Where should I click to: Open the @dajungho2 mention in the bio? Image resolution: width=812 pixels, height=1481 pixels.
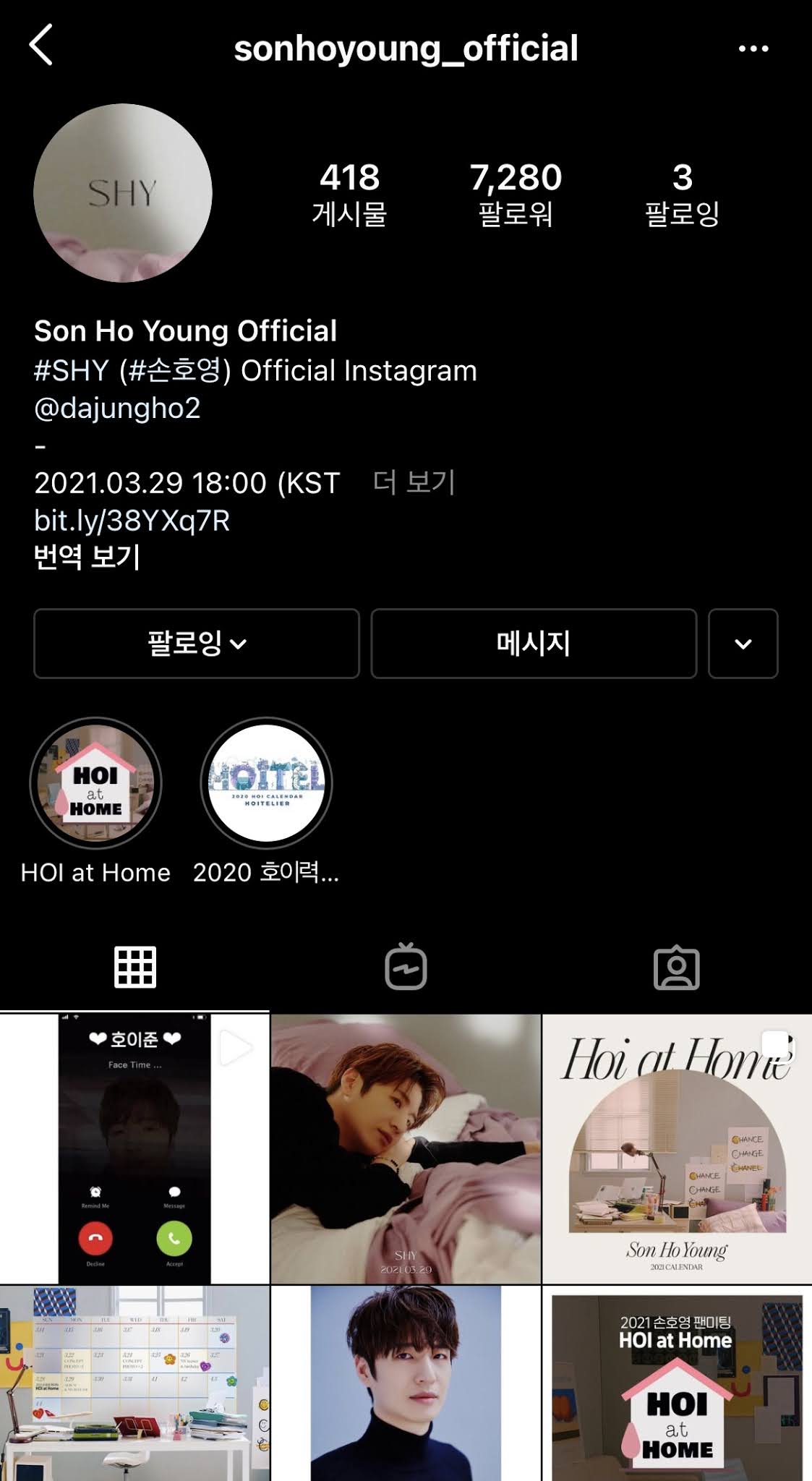coord(117,409)
